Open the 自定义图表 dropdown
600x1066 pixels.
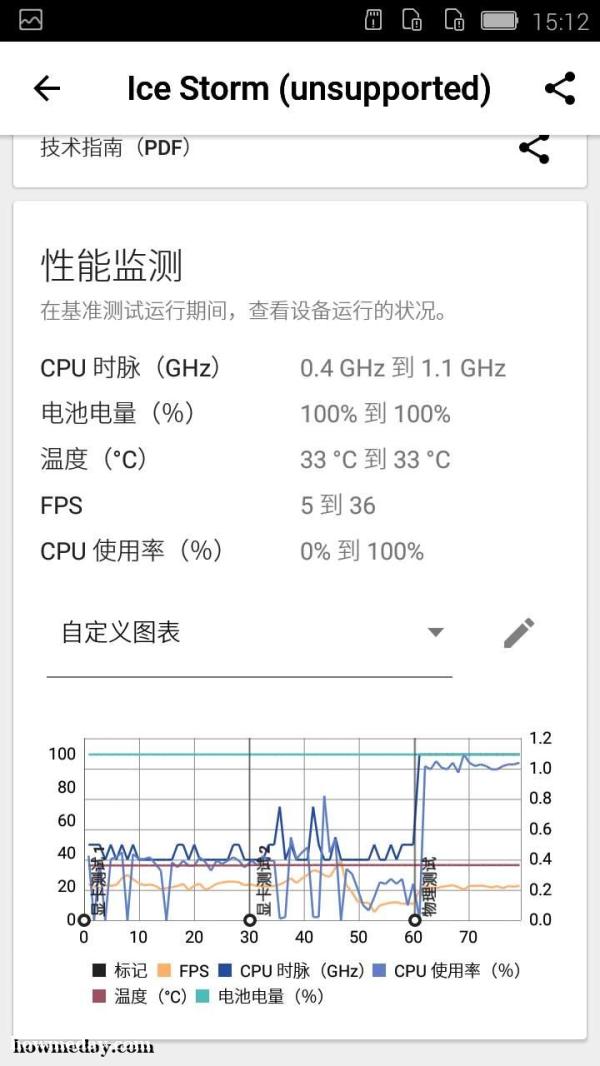click(249, 633)
